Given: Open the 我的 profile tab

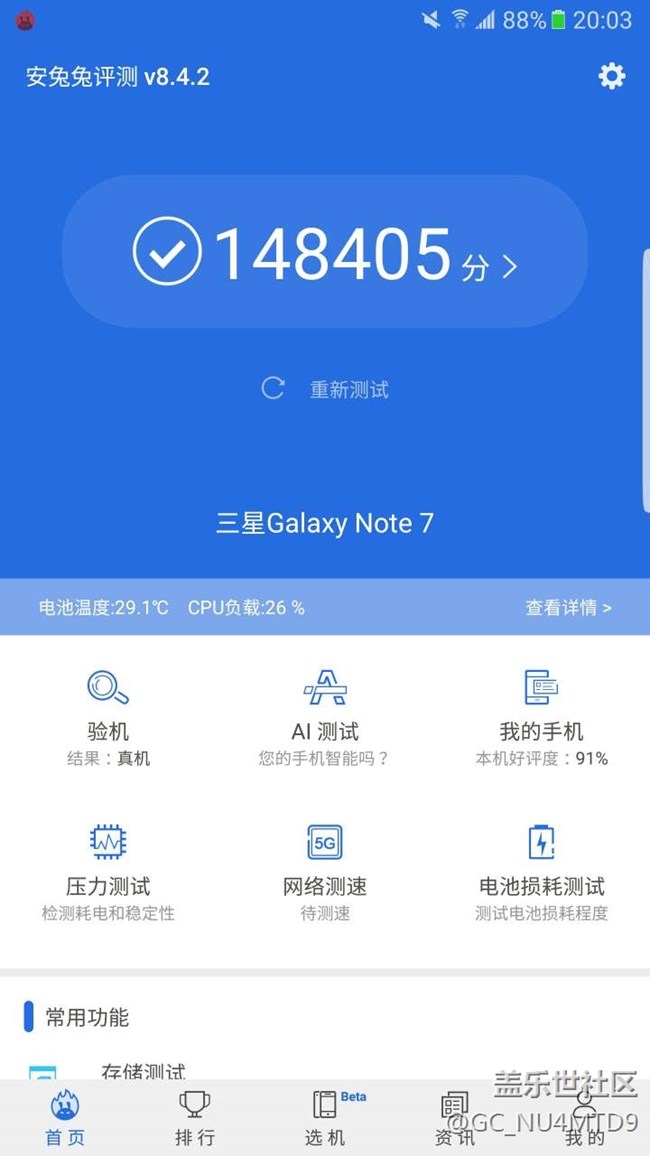Looking at the screenshot, I should [584, 1118].
